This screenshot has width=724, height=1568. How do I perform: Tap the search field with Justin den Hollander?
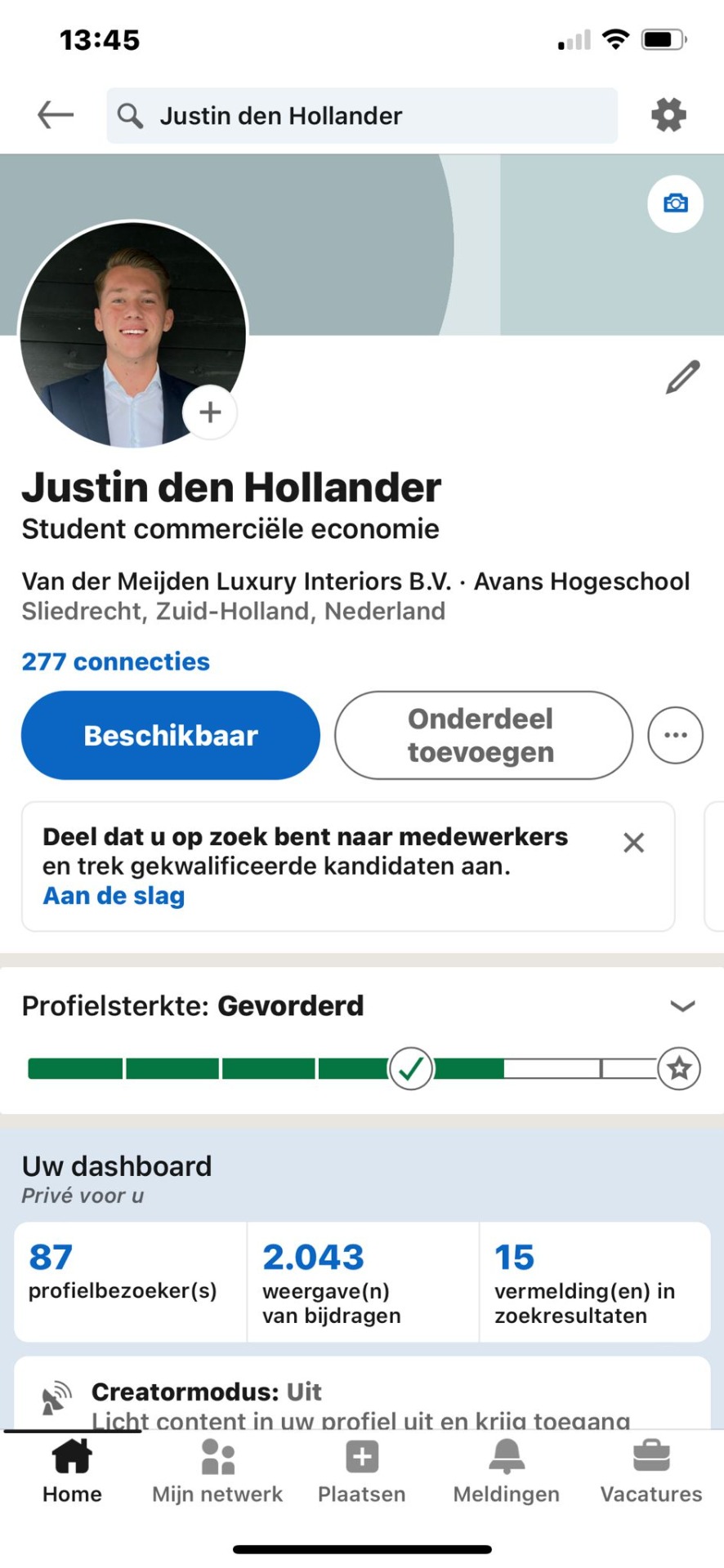pos(361,116)
